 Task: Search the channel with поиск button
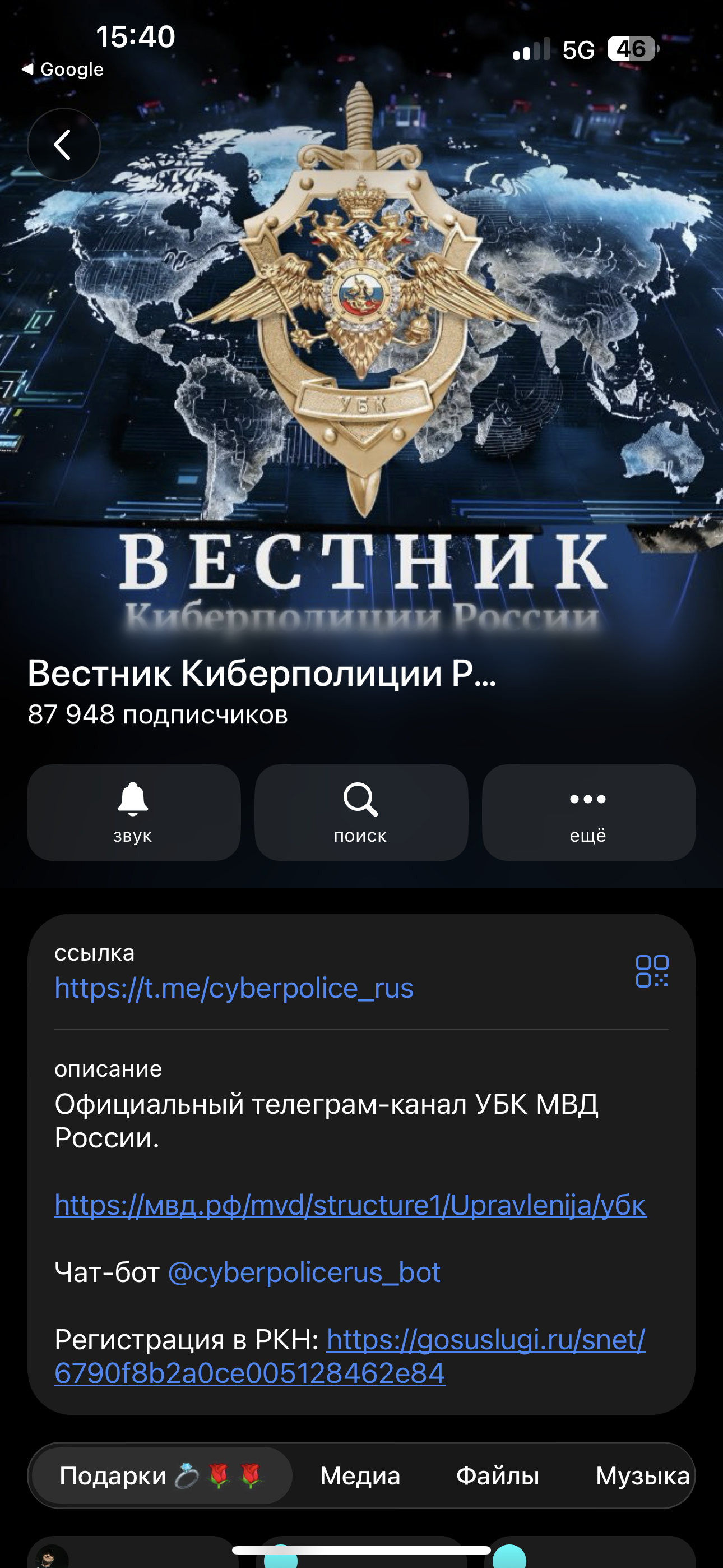tap(361, 812)
